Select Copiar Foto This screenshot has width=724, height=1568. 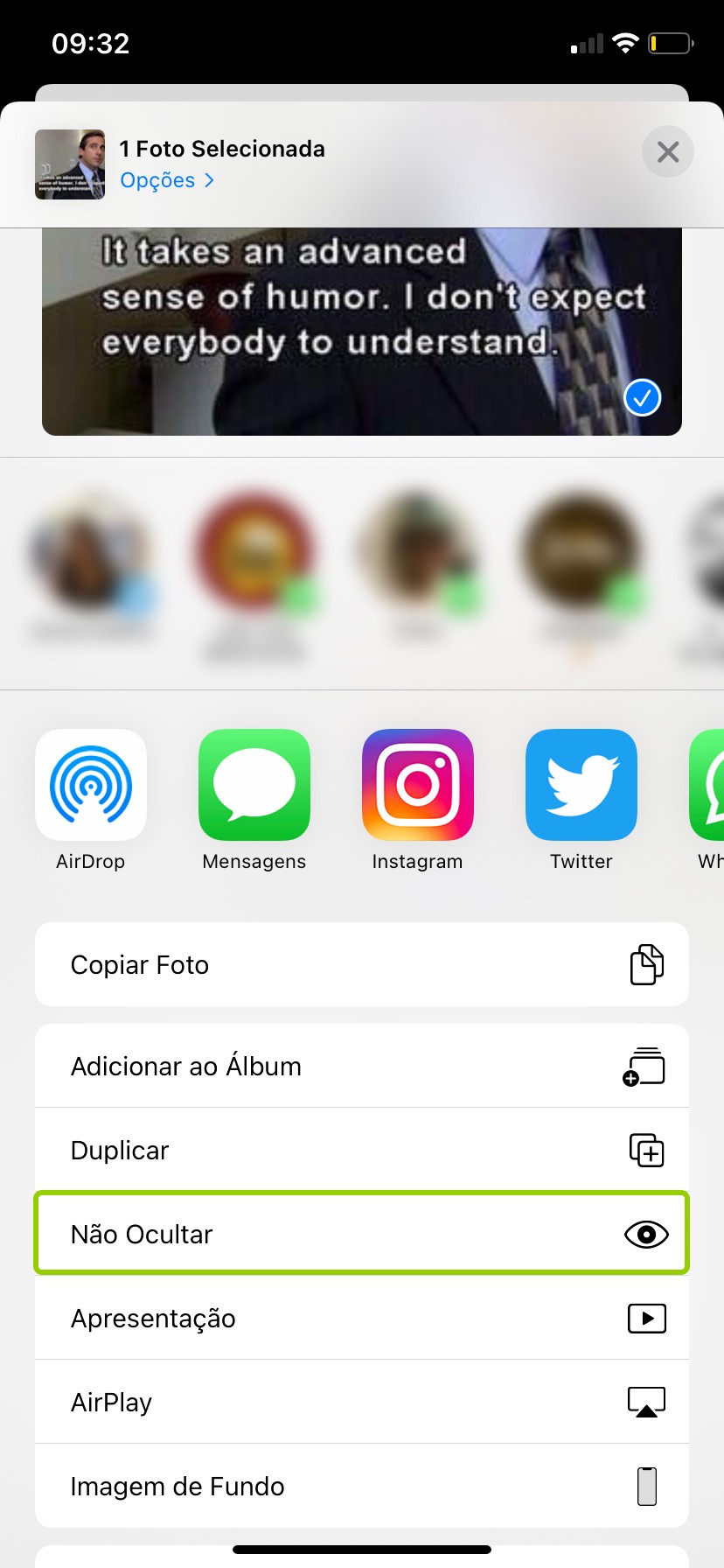click(362, 964)
